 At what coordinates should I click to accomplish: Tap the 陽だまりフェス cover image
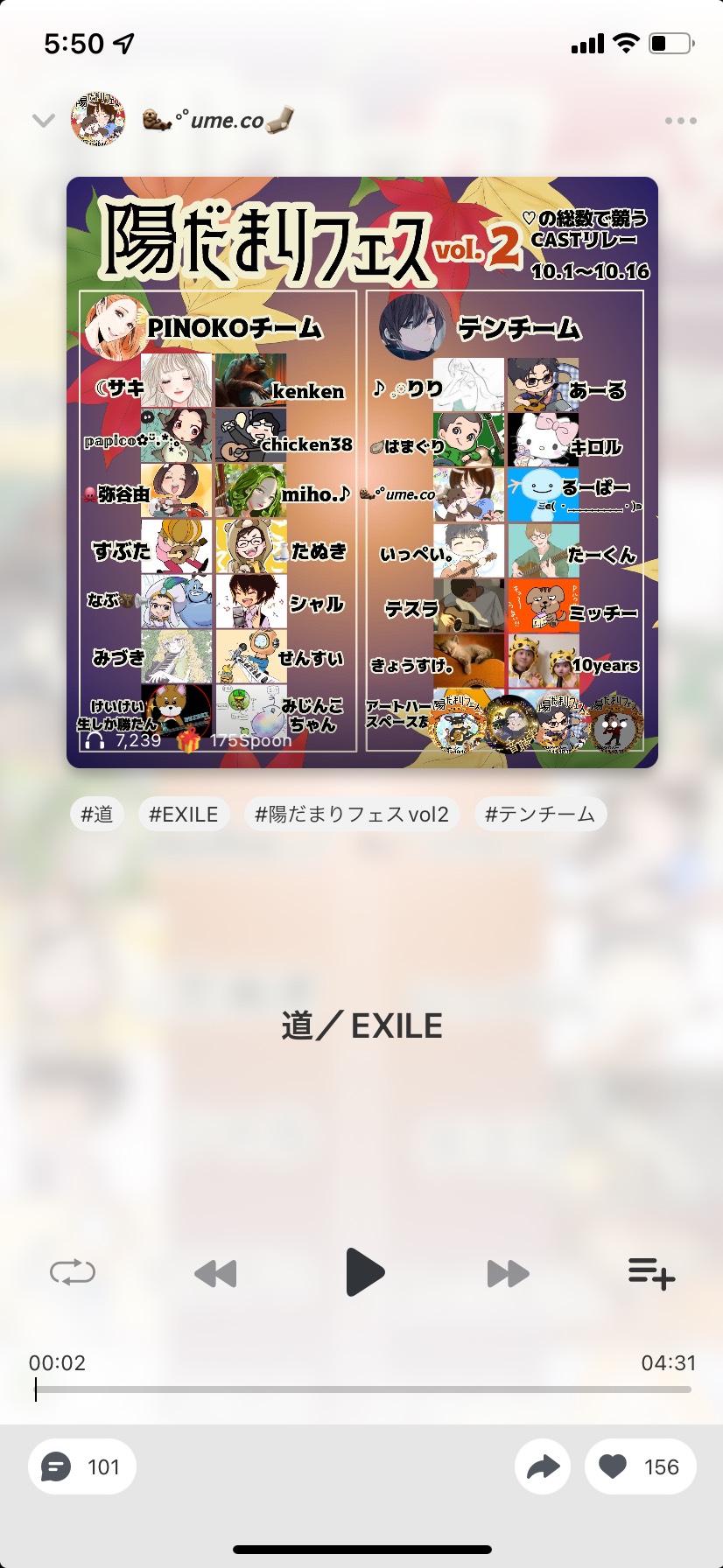pyautogui.click(x=361, y=472)
